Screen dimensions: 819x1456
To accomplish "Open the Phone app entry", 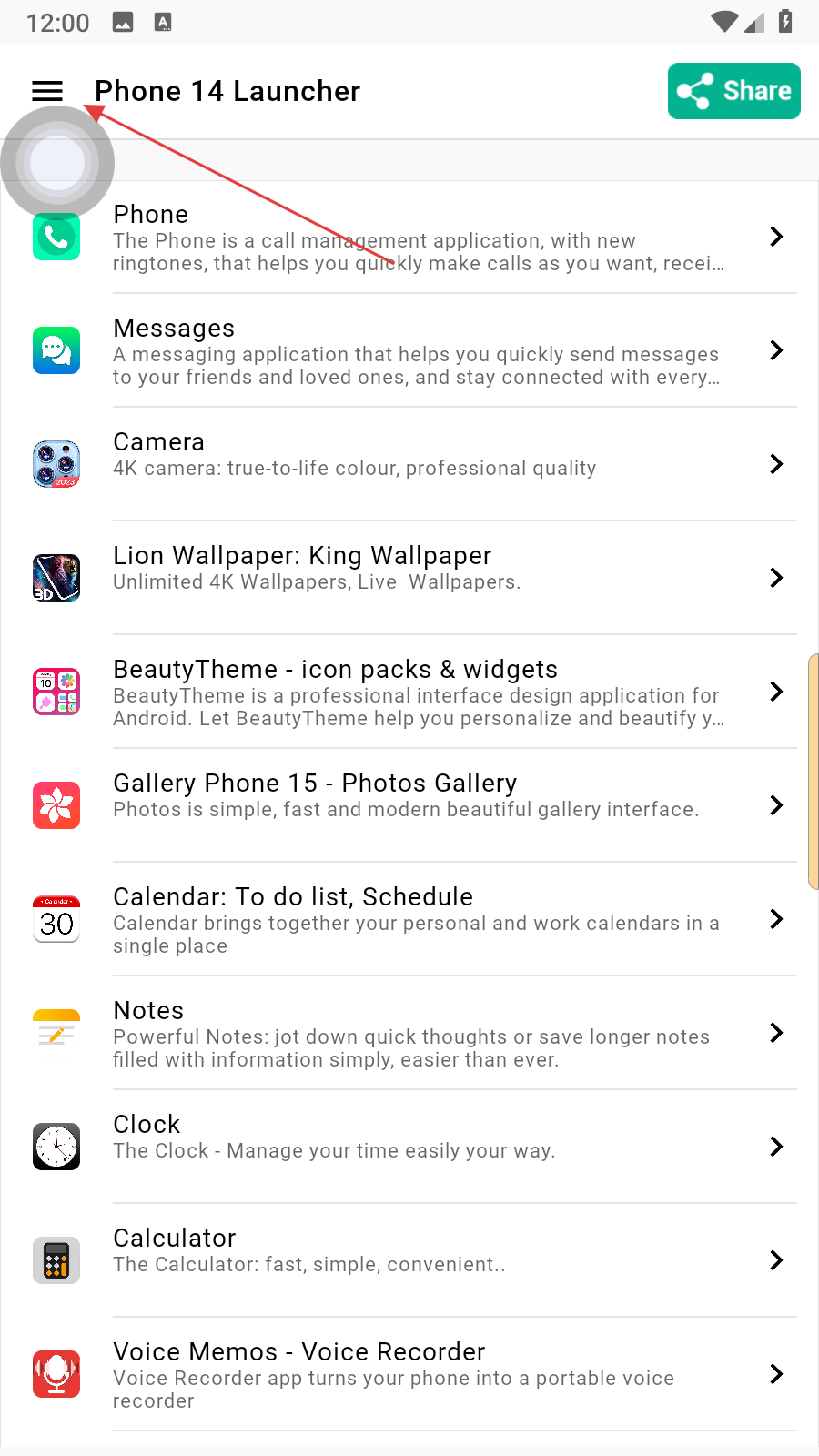I will [419, 238].
